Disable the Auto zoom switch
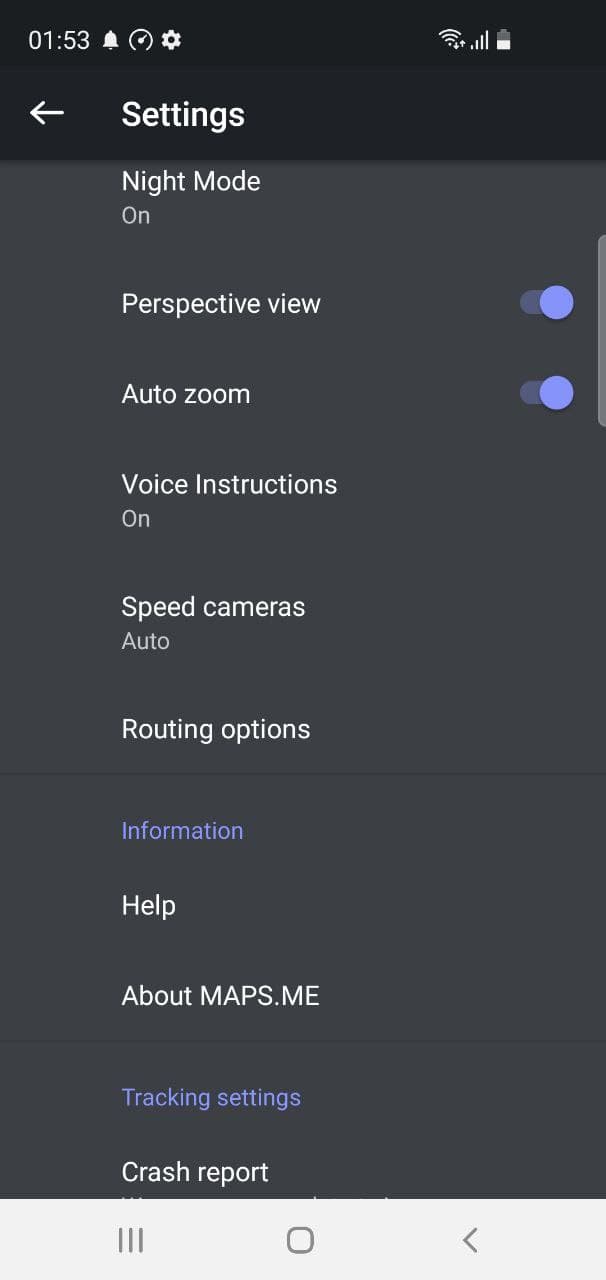606x1280 pixels. click(546, 393)
